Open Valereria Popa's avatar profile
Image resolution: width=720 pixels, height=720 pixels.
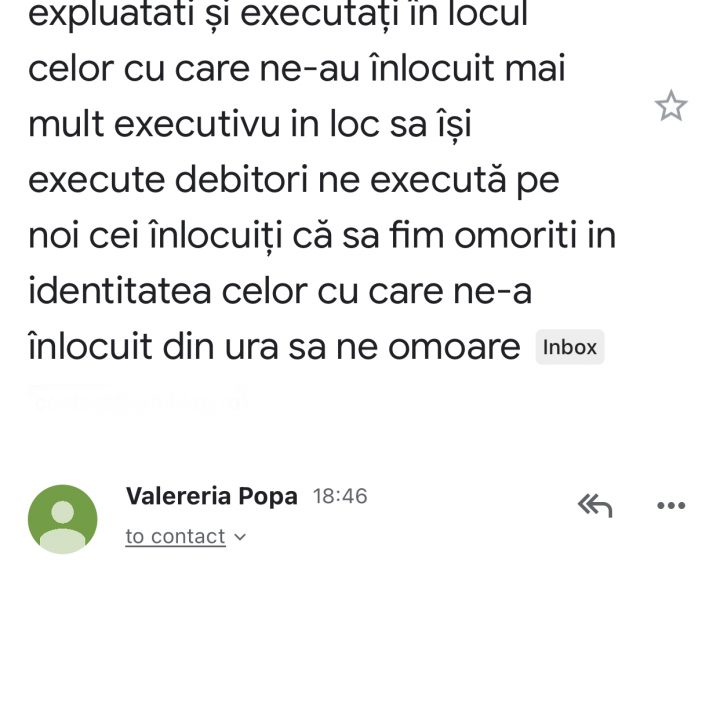[63, 519]
